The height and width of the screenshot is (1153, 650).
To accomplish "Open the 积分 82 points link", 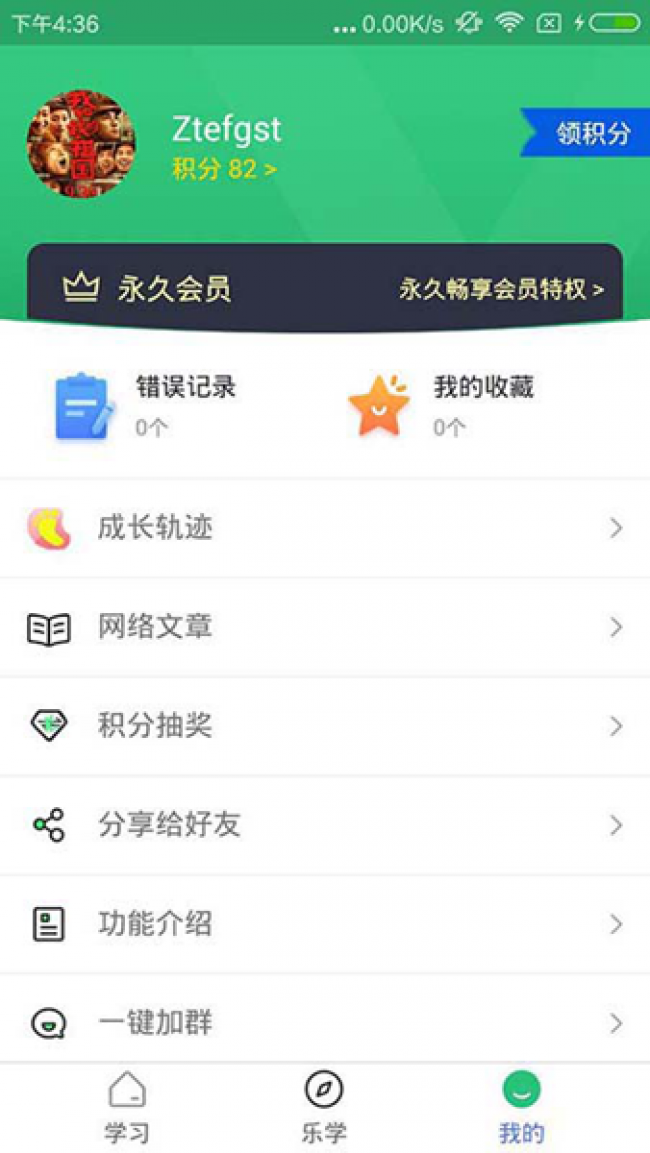I will pyautogui.click(x=224, y=169).
